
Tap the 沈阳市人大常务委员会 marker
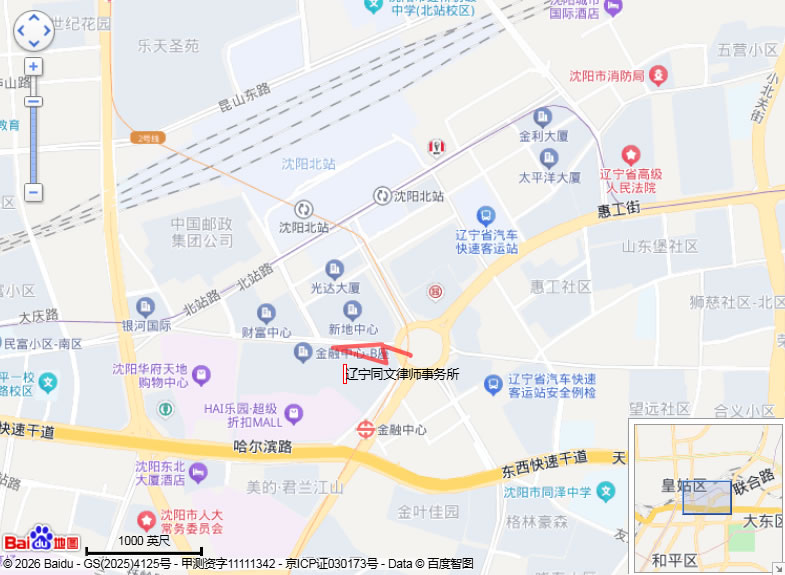click(146, 521)
